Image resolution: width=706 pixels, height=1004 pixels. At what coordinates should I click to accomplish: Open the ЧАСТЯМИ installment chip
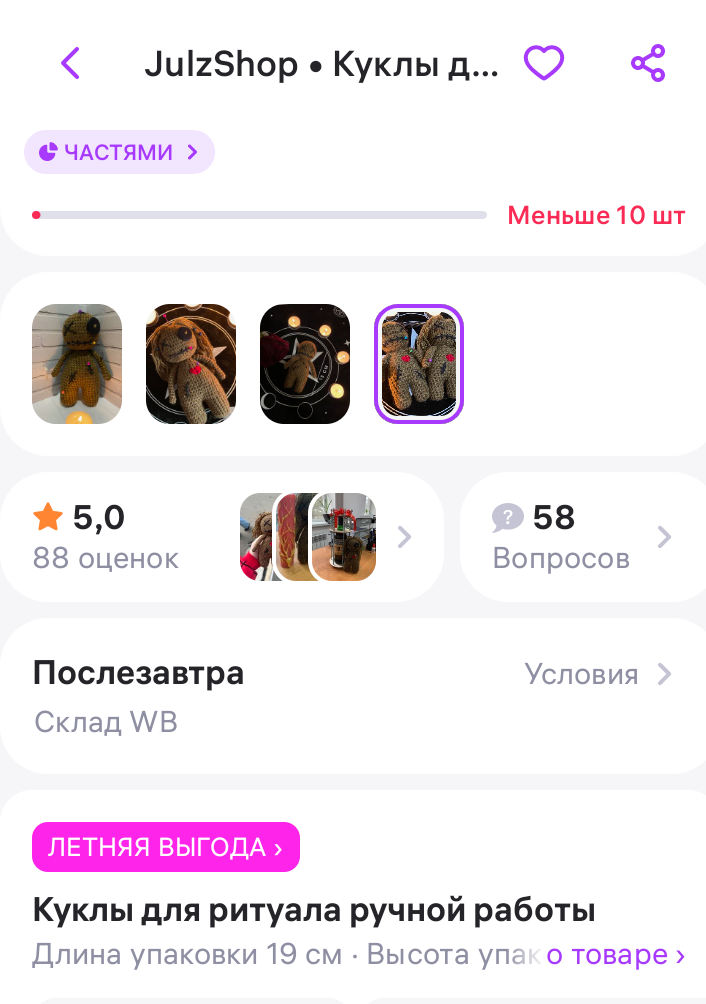(x=119, y=152)
